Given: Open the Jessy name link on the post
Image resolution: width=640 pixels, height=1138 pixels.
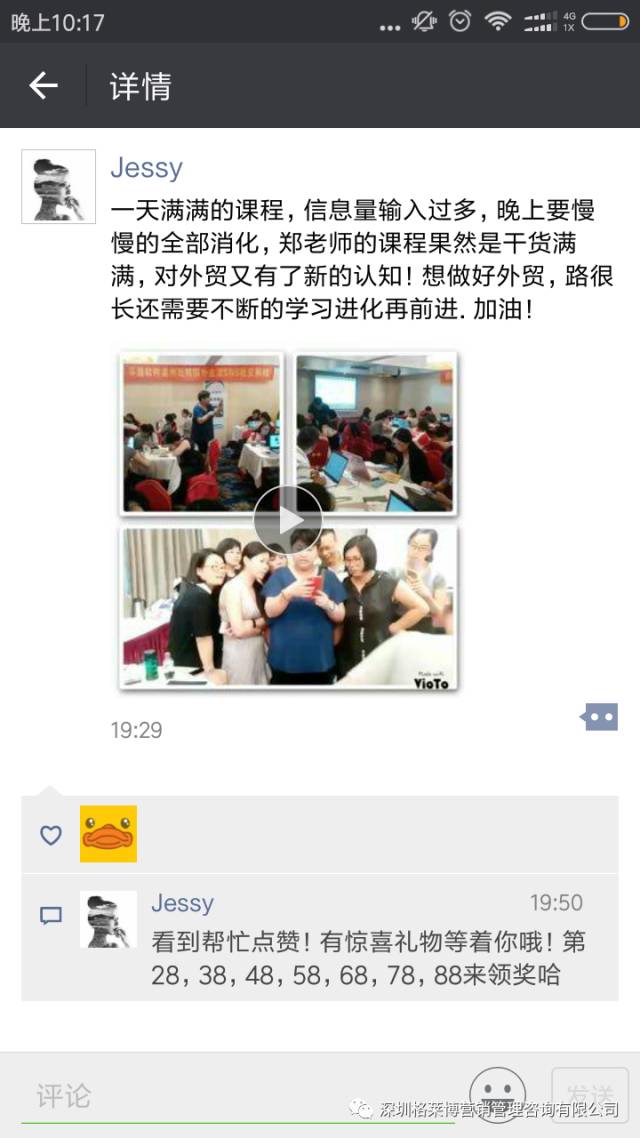Looking at the screenshot, I should [146, 168].
